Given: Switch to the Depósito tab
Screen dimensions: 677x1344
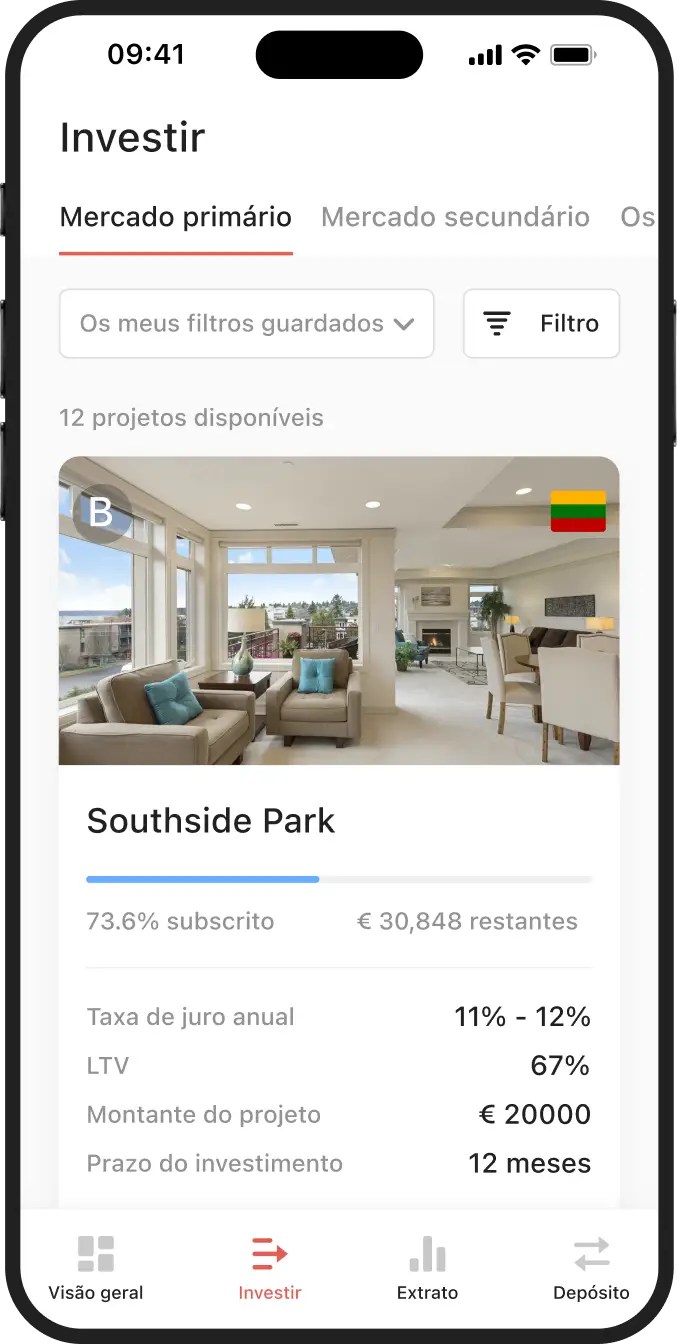Looking at the screenshot, I should click(592, 1268).
